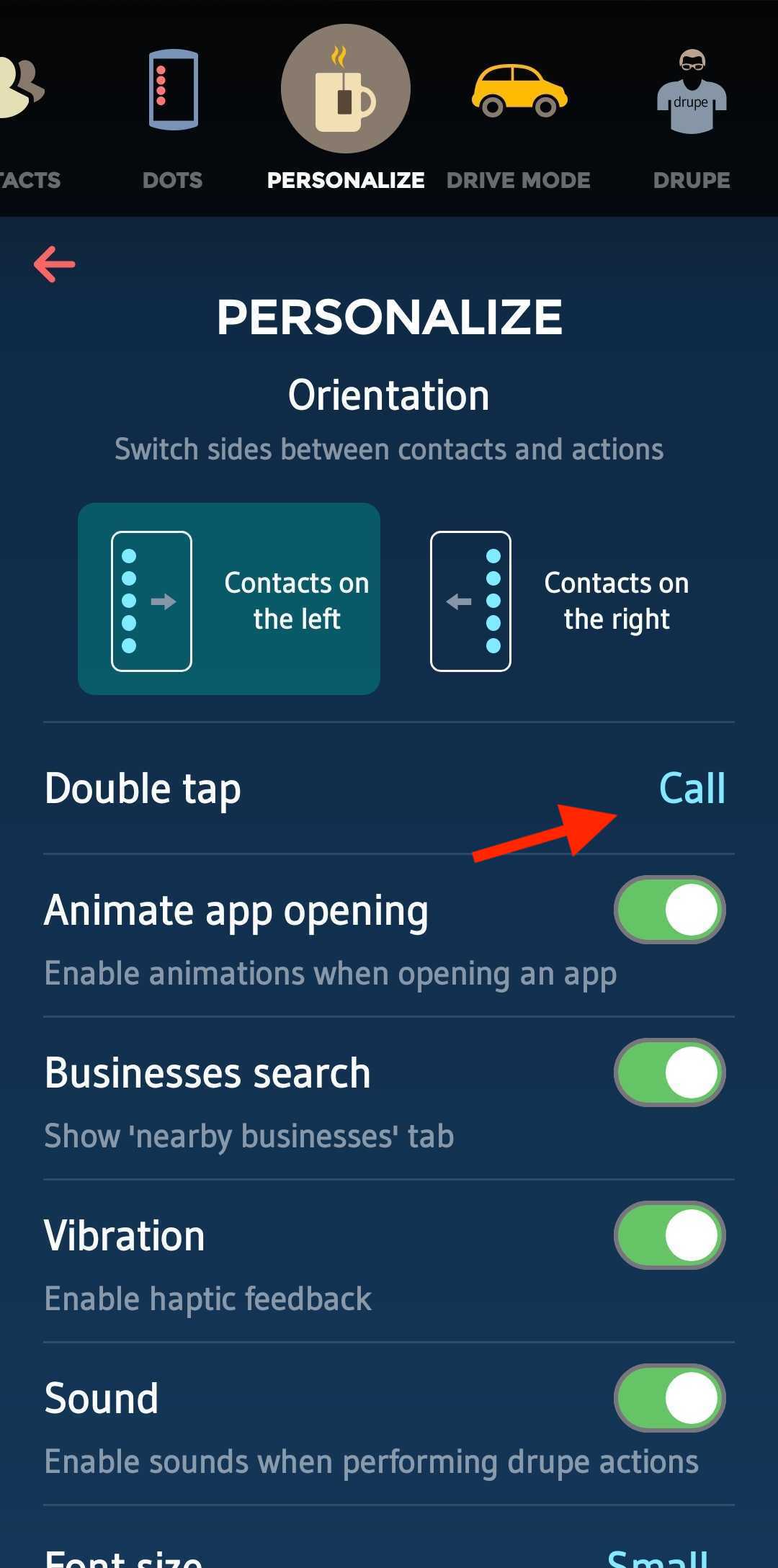Screen dimensions: 778x1568
Task: Toggle Vibration haptic feedback off
Action: click(669, 1235)
